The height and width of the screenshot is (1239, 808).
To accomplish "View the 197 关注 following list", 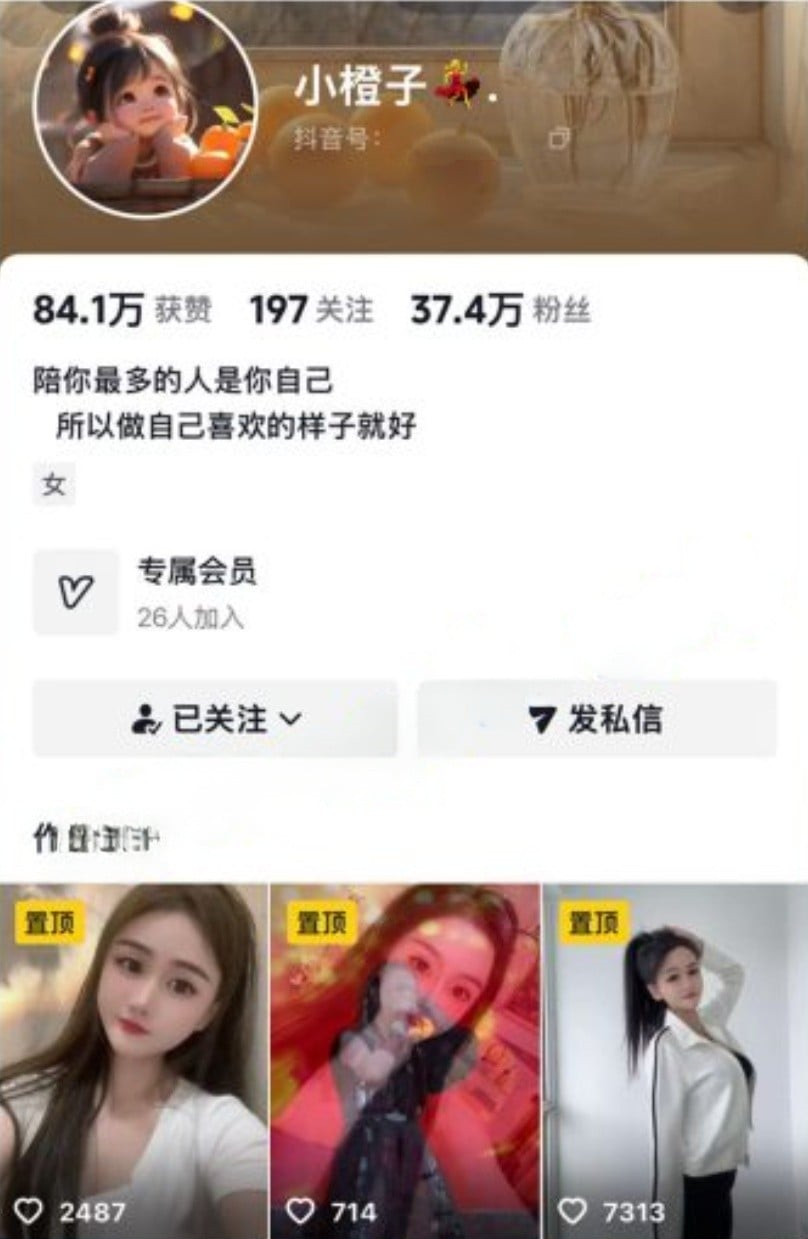I will (311, 311).
